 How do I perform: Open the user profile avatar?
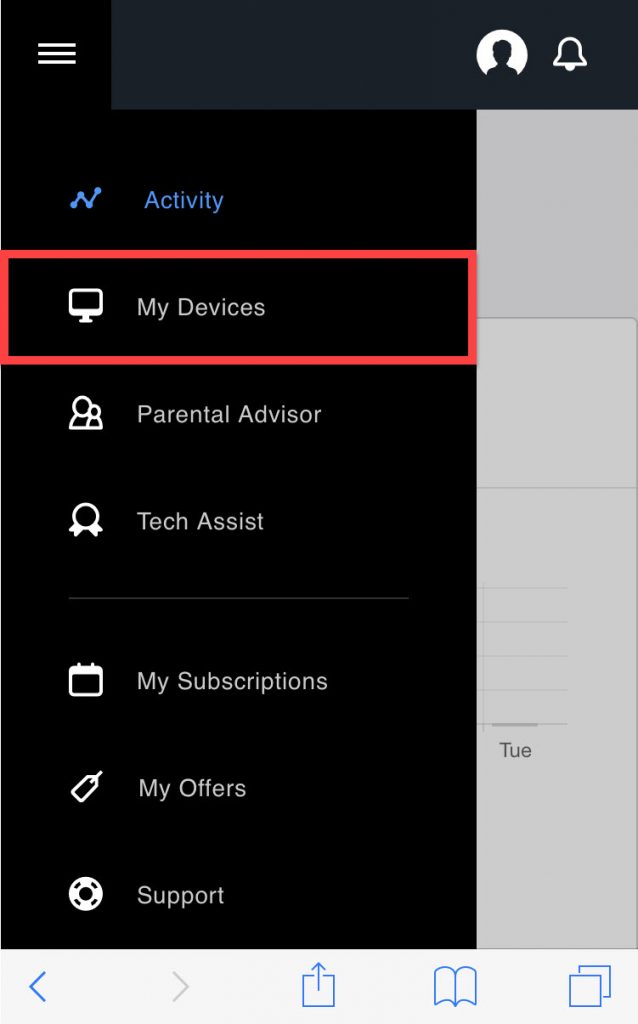502,53
